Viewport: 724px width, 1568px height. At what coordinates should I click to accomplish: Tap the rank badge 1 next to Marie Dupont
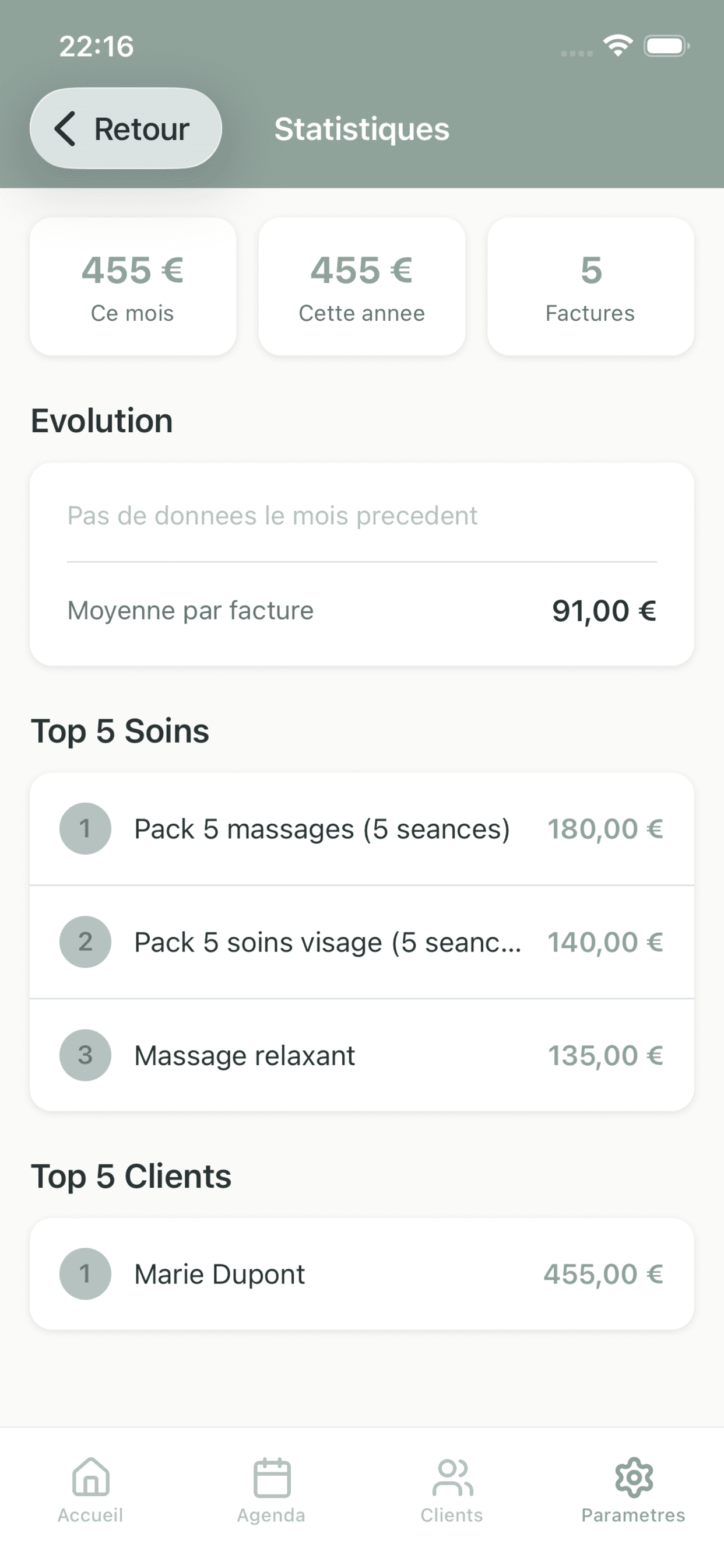point(85,1273)
